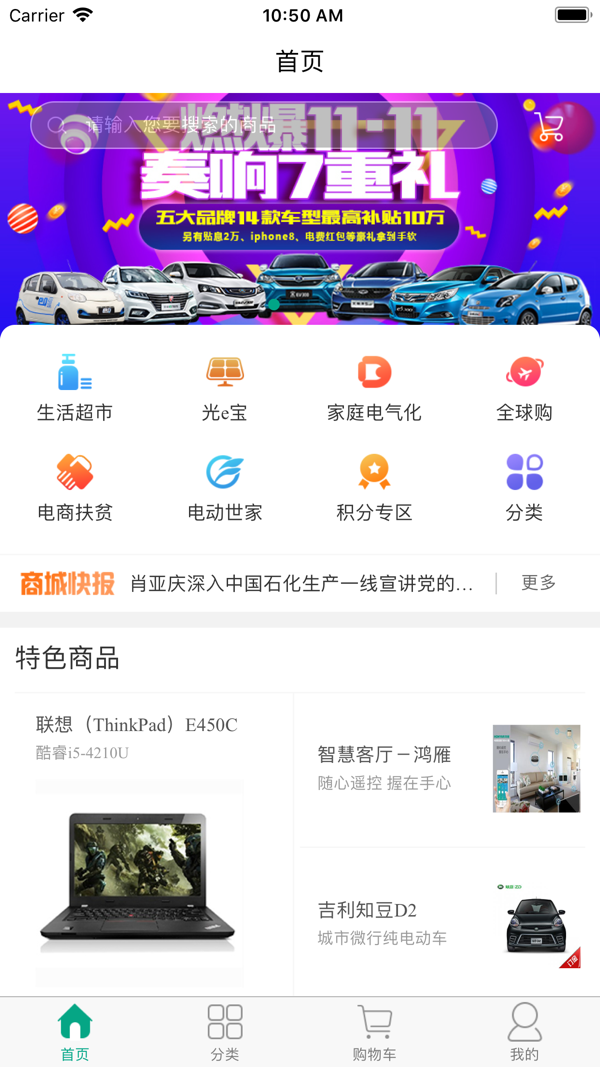Open the shopping cart icon on banner

[x=549, y=127]
